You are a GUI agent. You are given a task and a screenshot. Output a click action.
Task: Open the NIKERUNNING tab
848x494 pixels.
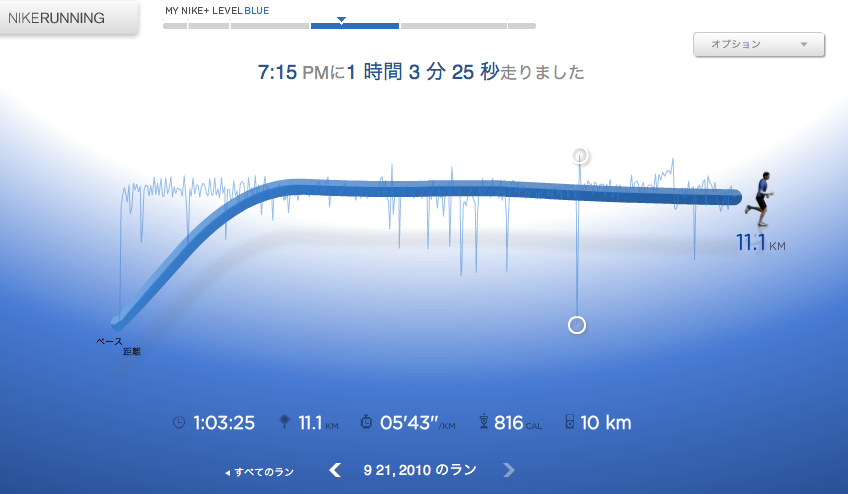[x=65, y=18]
